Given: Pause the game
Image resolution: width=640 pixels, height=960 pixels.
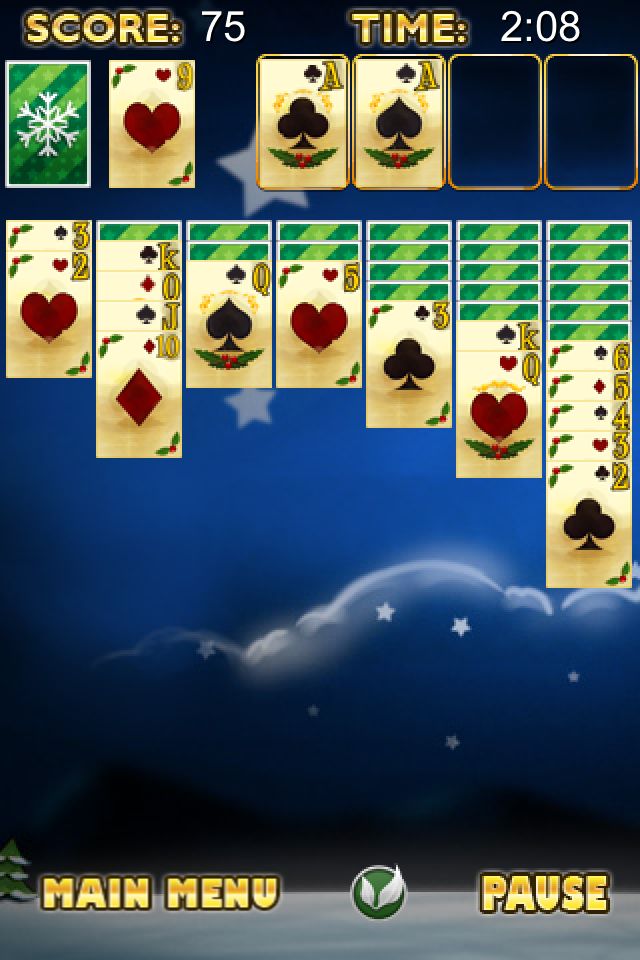Looking at the screenshot, I should click(x=544, y=892).
